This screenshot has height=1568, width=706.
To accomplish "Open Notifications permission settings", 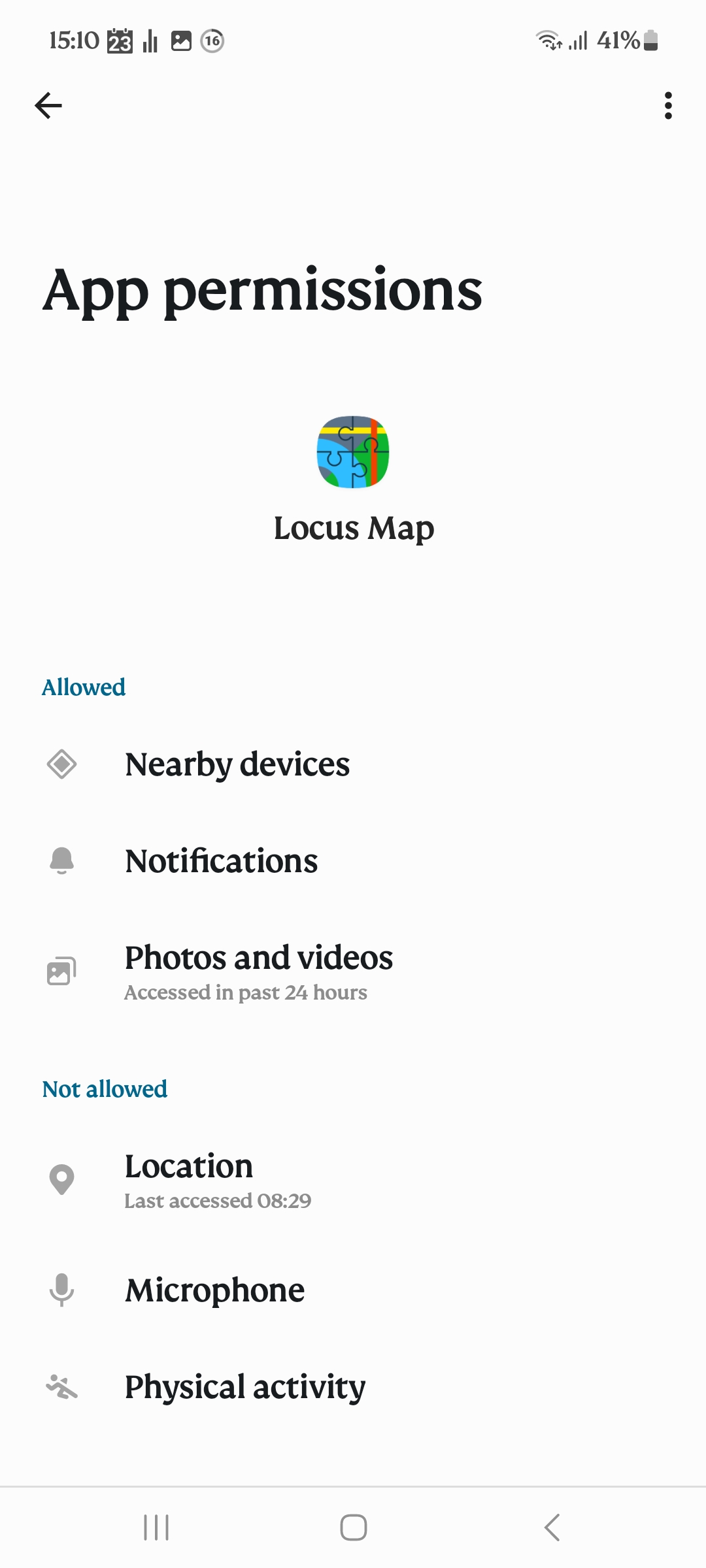I will coord(221,861).
